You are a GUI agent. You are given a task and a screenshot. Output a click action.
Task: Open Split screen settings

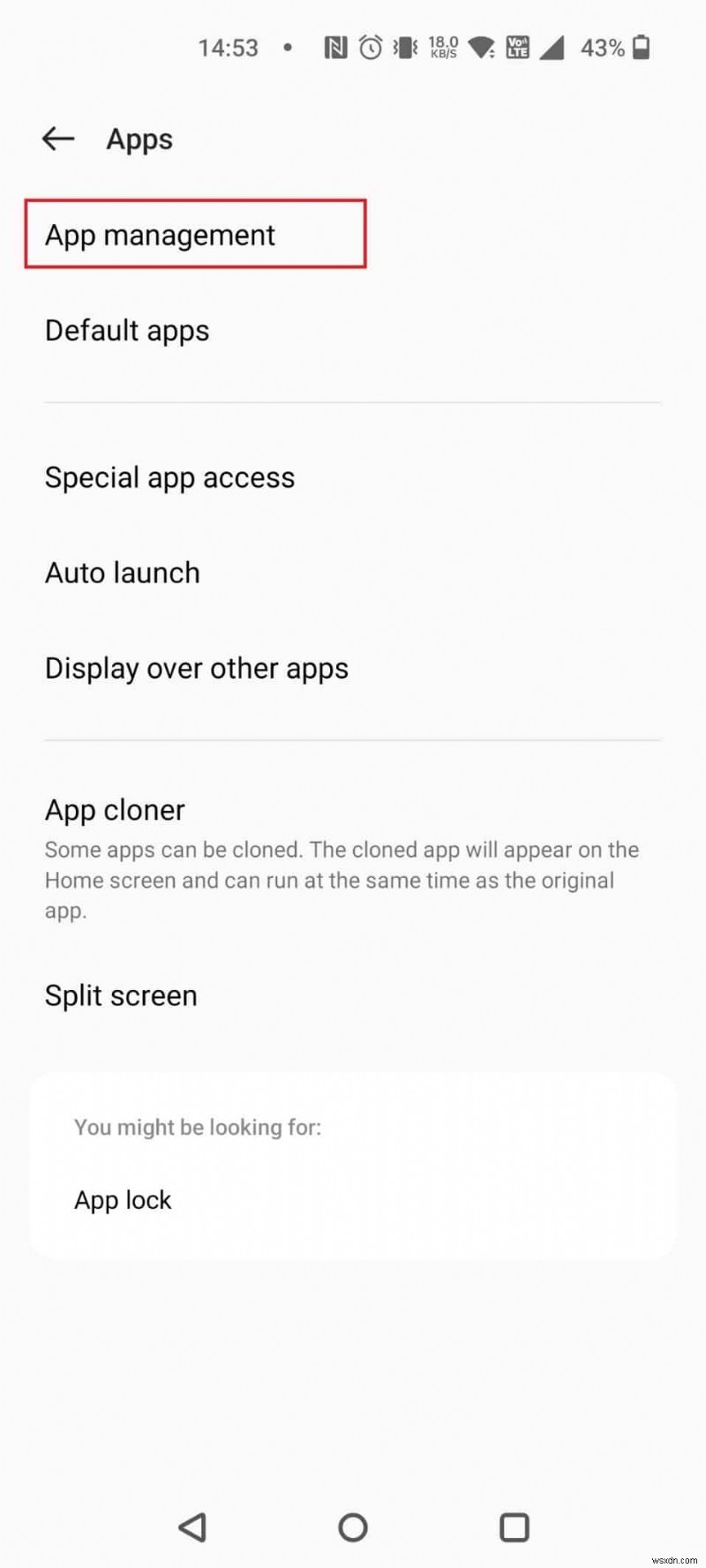coord(121,995)
